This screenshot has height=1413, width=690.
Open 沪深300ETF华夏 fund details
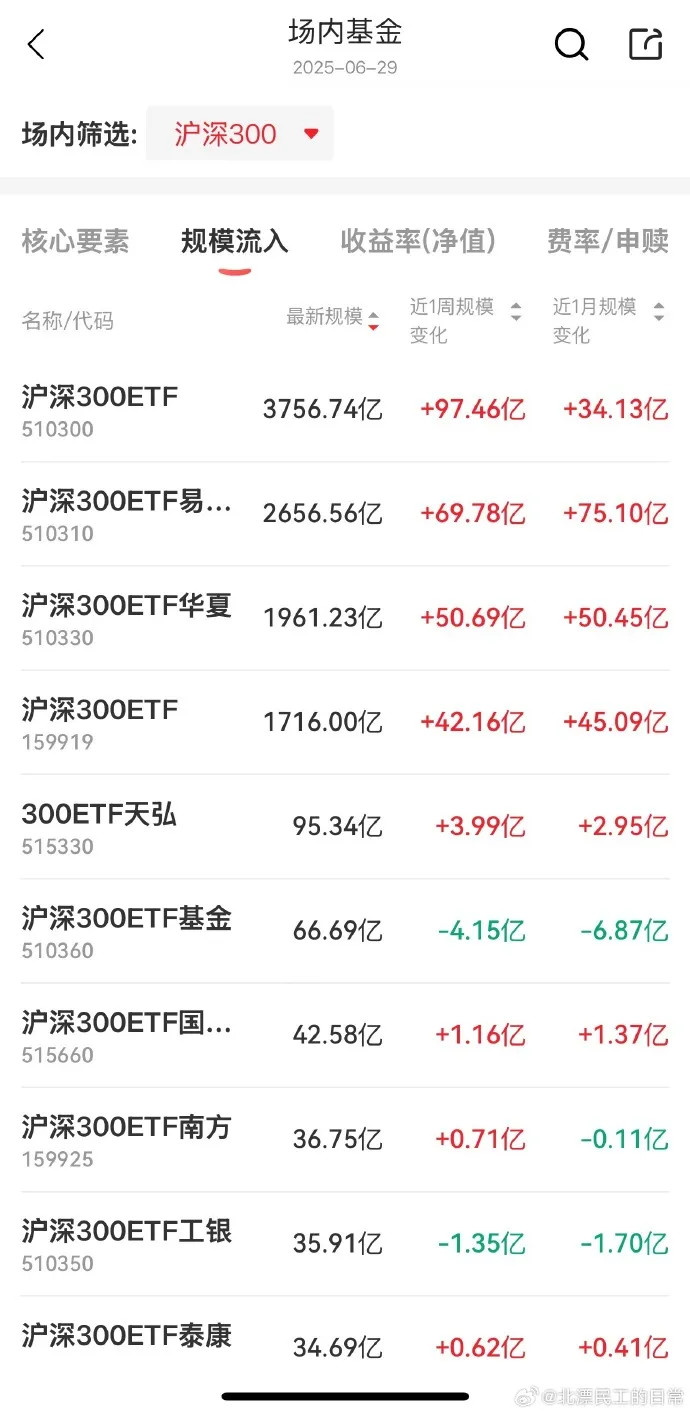pyautogui.click(x=345, y=618)
